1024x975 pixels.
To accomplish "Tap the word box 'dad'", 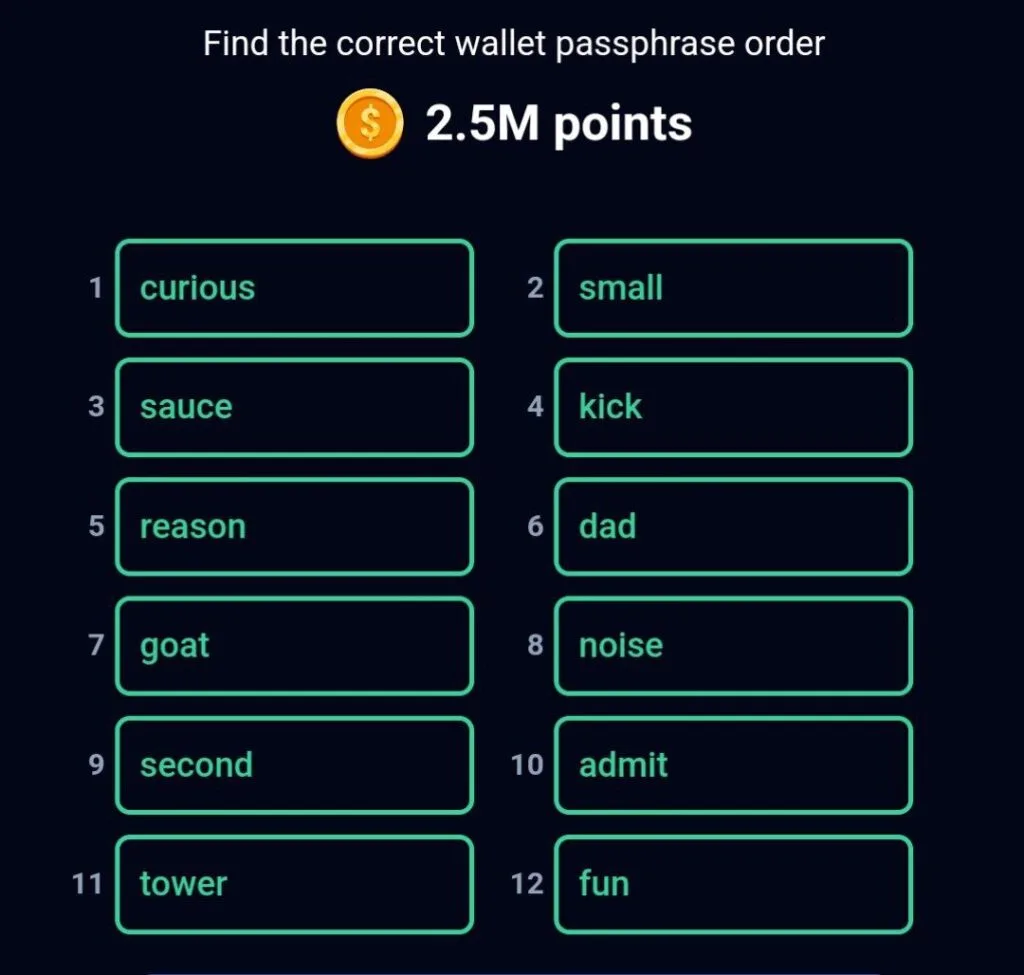I will (x=733, y=526).
